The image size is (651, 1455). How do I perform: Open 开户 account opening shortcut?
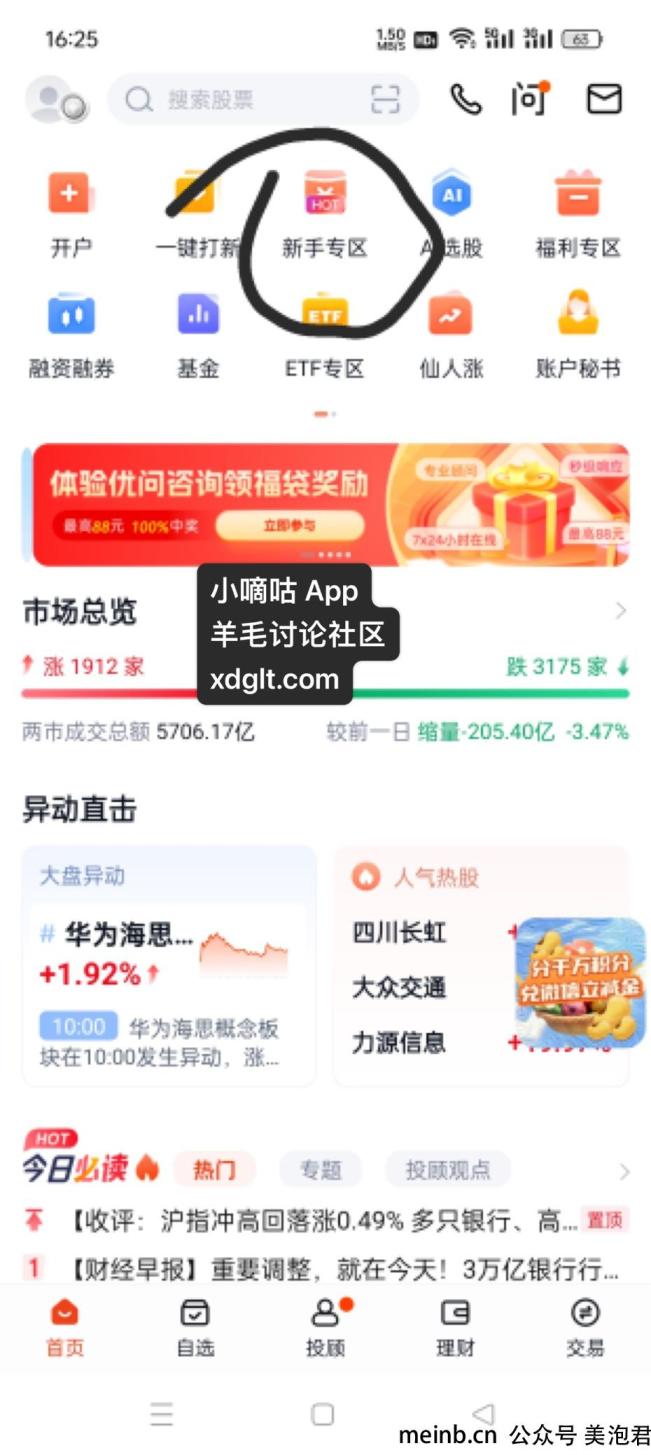(70, 212)
